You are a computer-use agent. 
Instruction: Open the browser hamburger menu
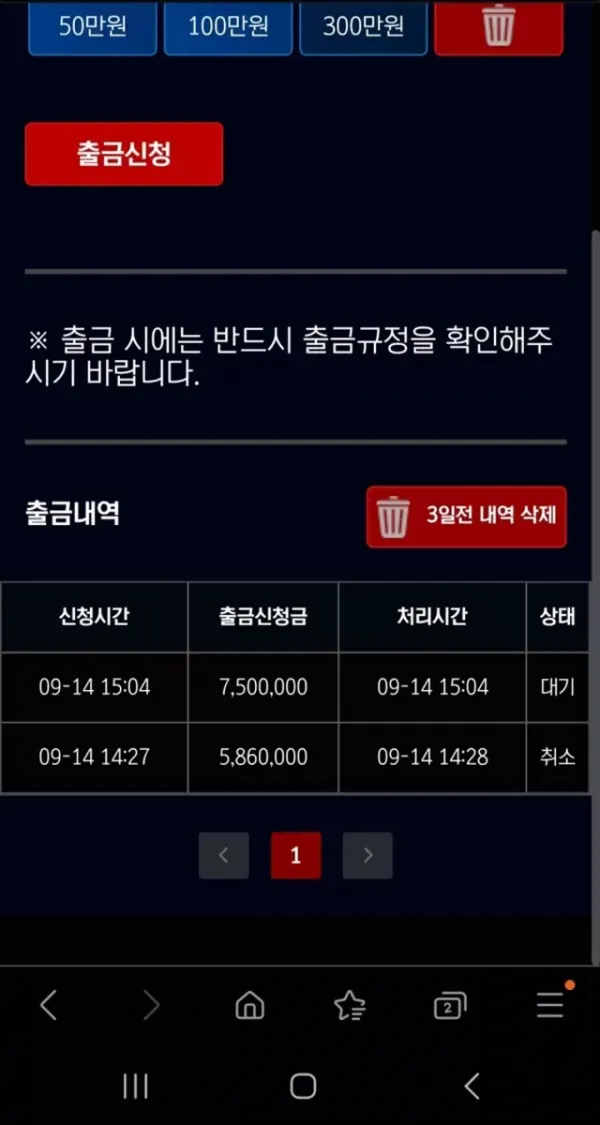click(x=550, y=1006)
